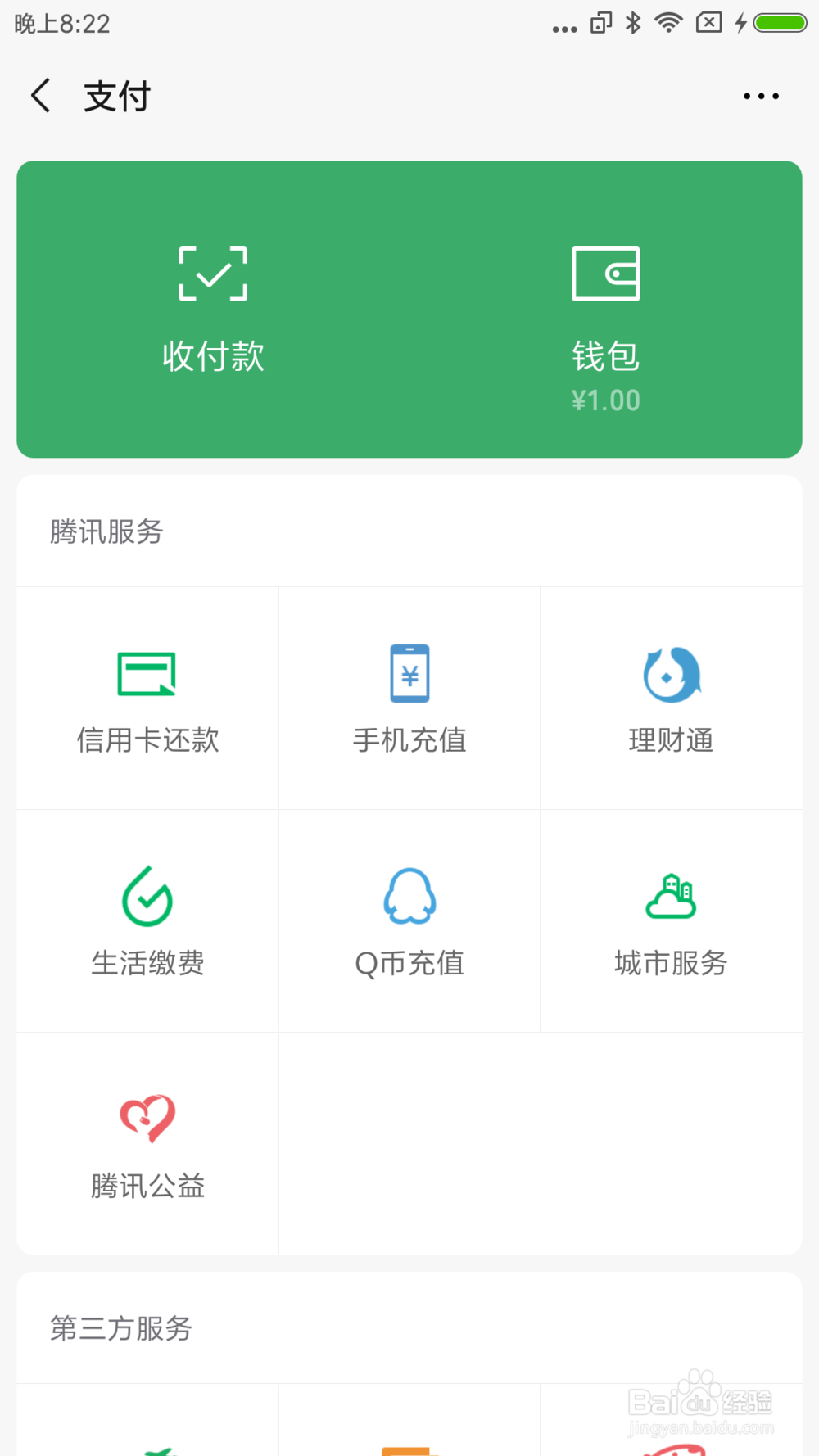Tap the clock showing 晚上8:22
Image resolution: width=819 pixels, height=1456 pixels.
pyautogui.click(x=61, y=23)
